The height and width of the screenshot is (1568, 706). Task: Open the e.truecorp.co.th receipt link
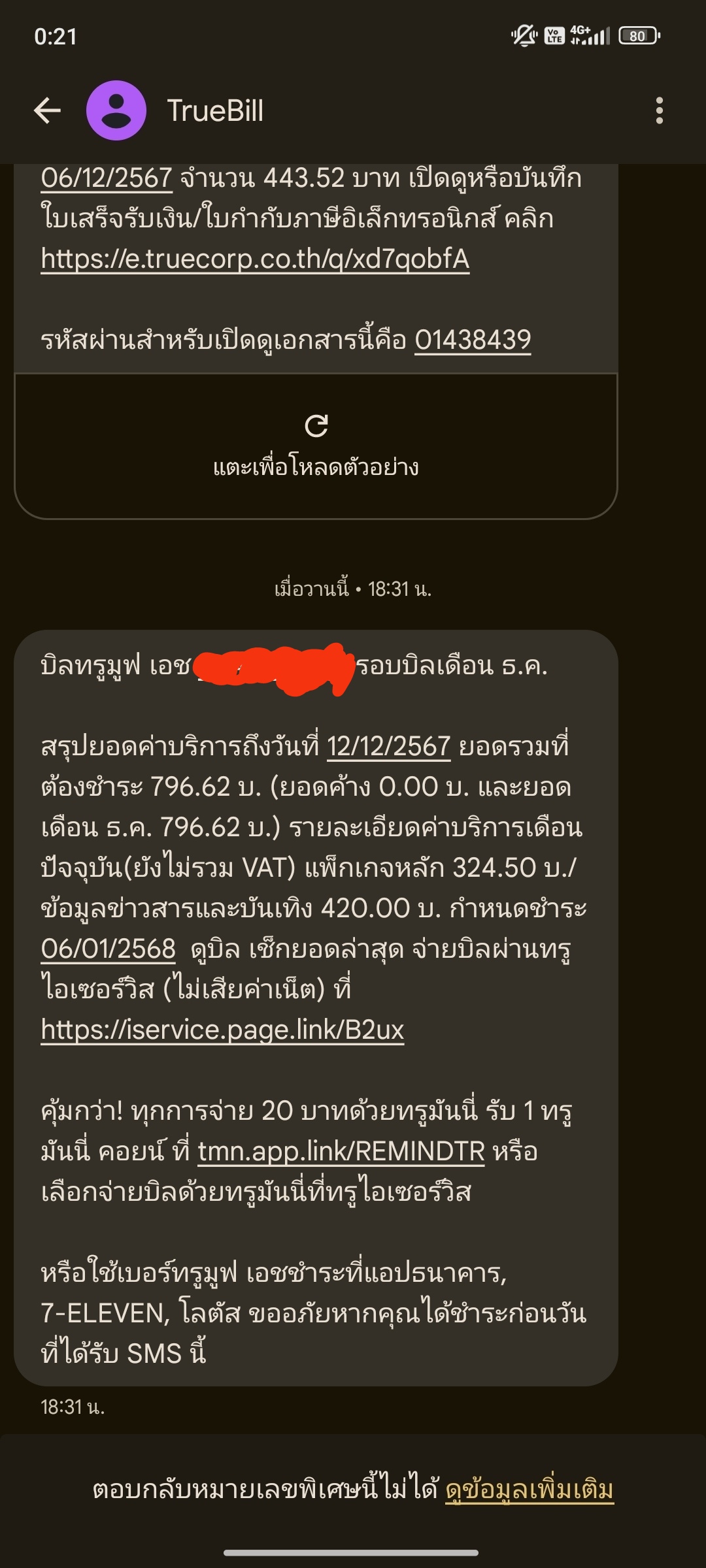click(x=255, y=259)
